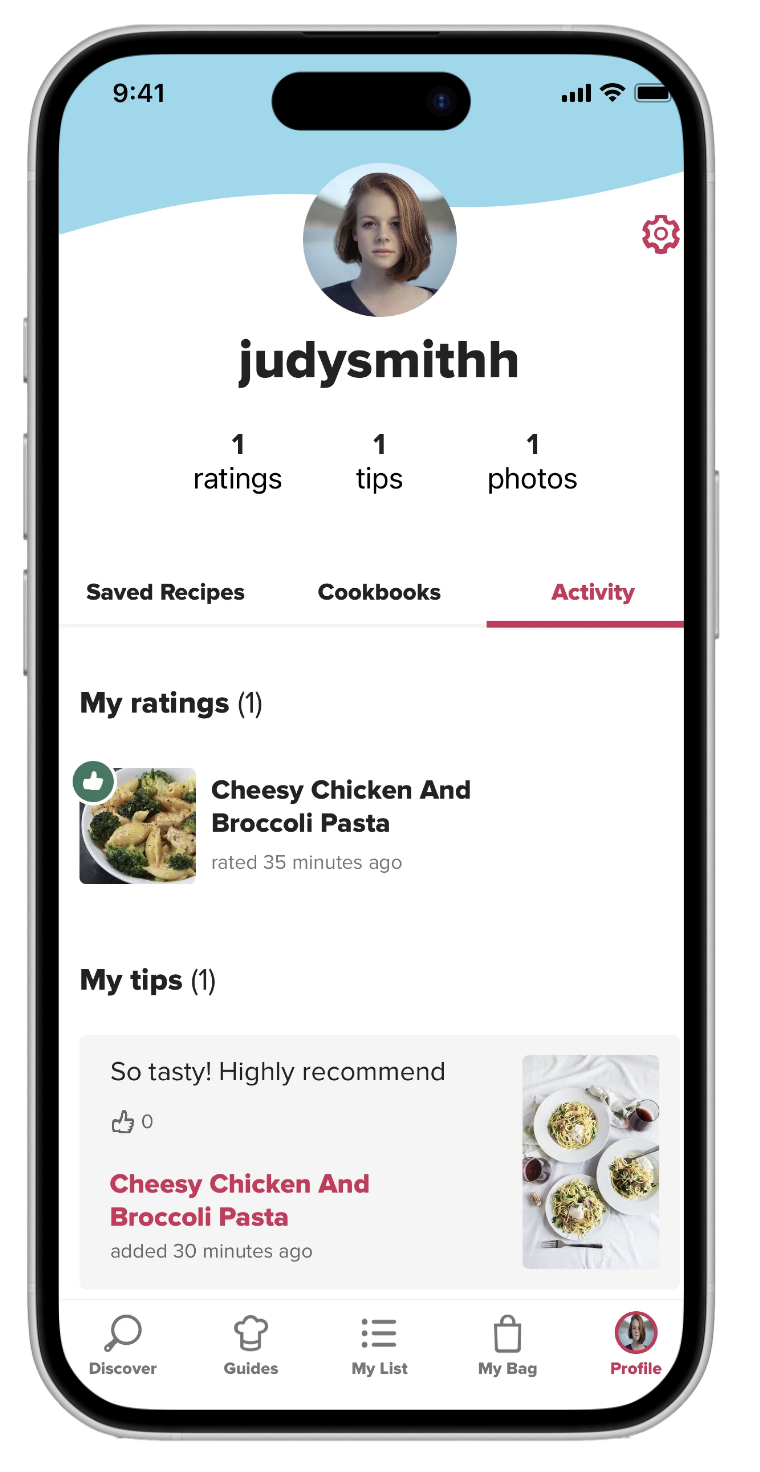The image size is (760, 1472).
Task: View the pasta plates photo in tip
Action: pos(590,1162)
